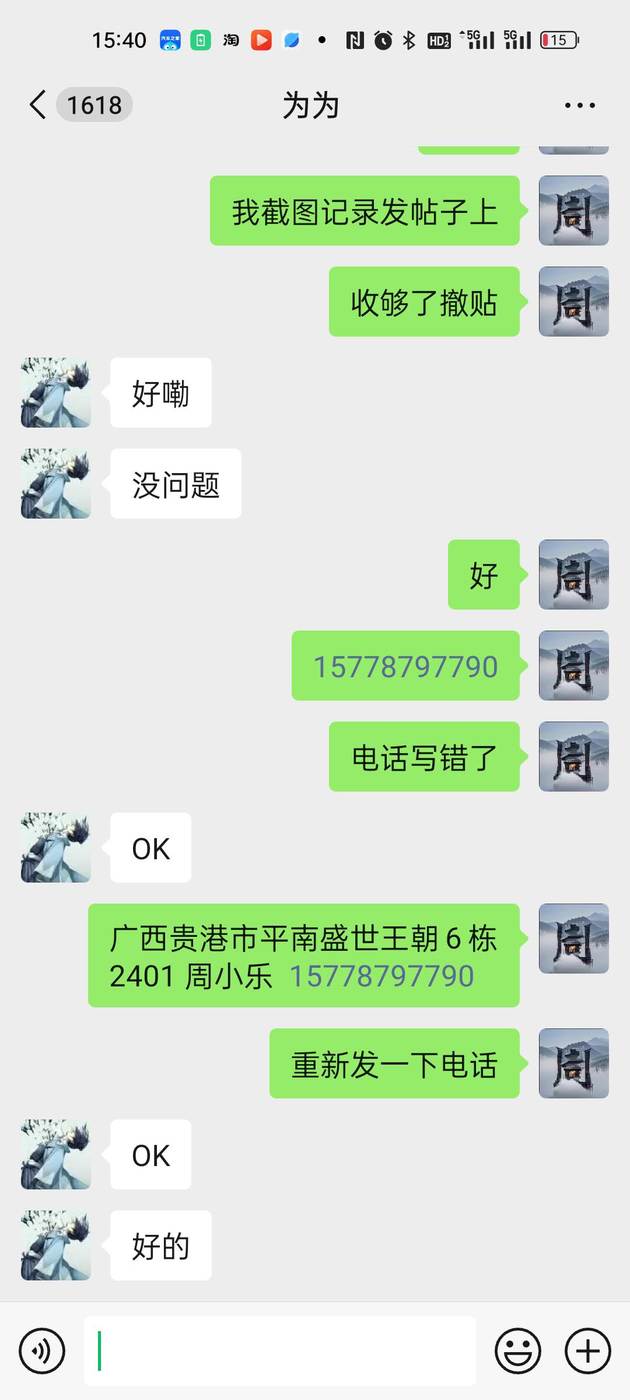The image size is (630, 1400).
Task: Open contact avatar beside "好嘞" message
Action: click(x=56, y=393)
